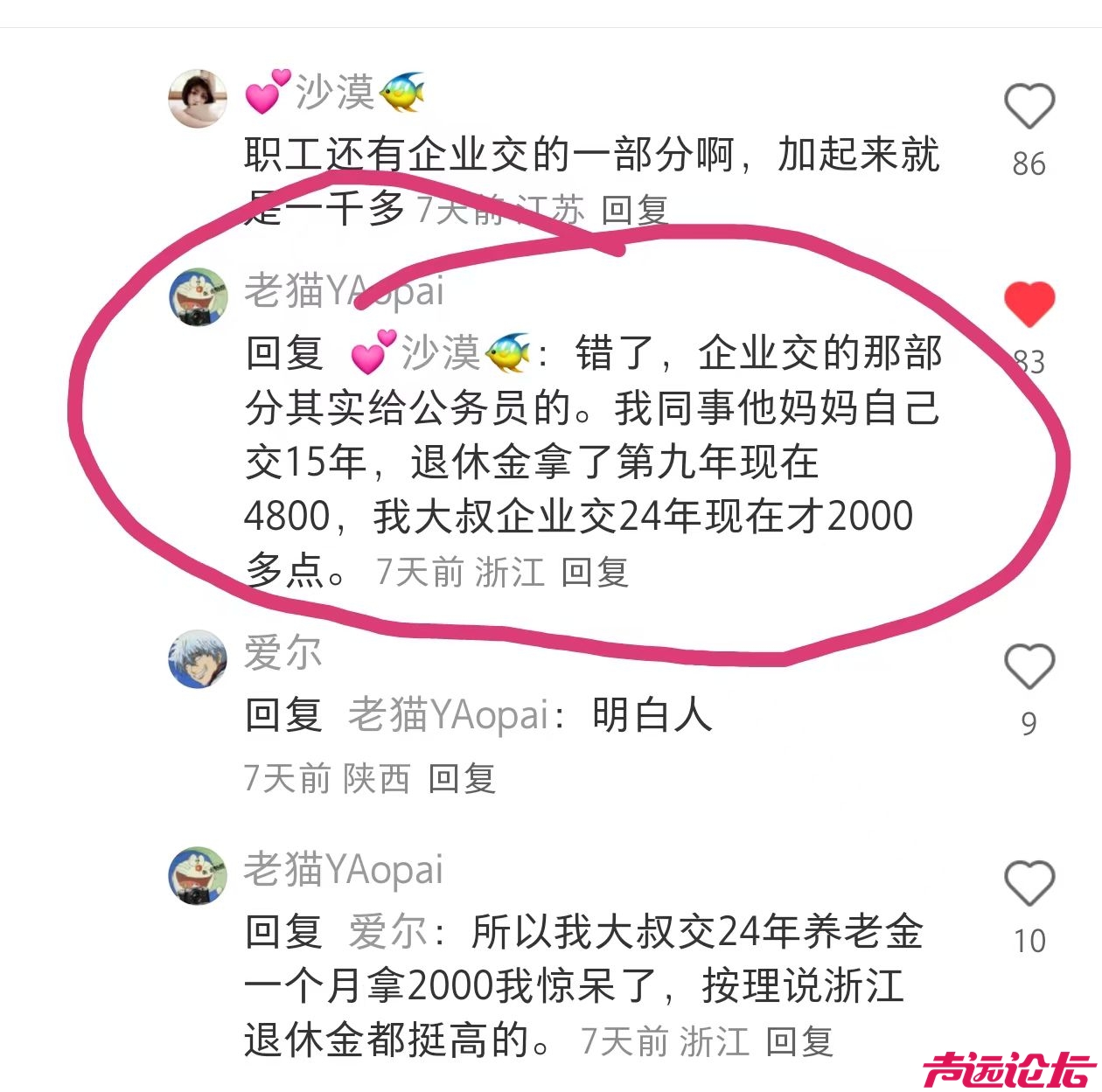The height and width of the screenshot is (1092, 1102).
Task: Reply to 爱尔's 明白人 comment
Action: click(462, 778)
